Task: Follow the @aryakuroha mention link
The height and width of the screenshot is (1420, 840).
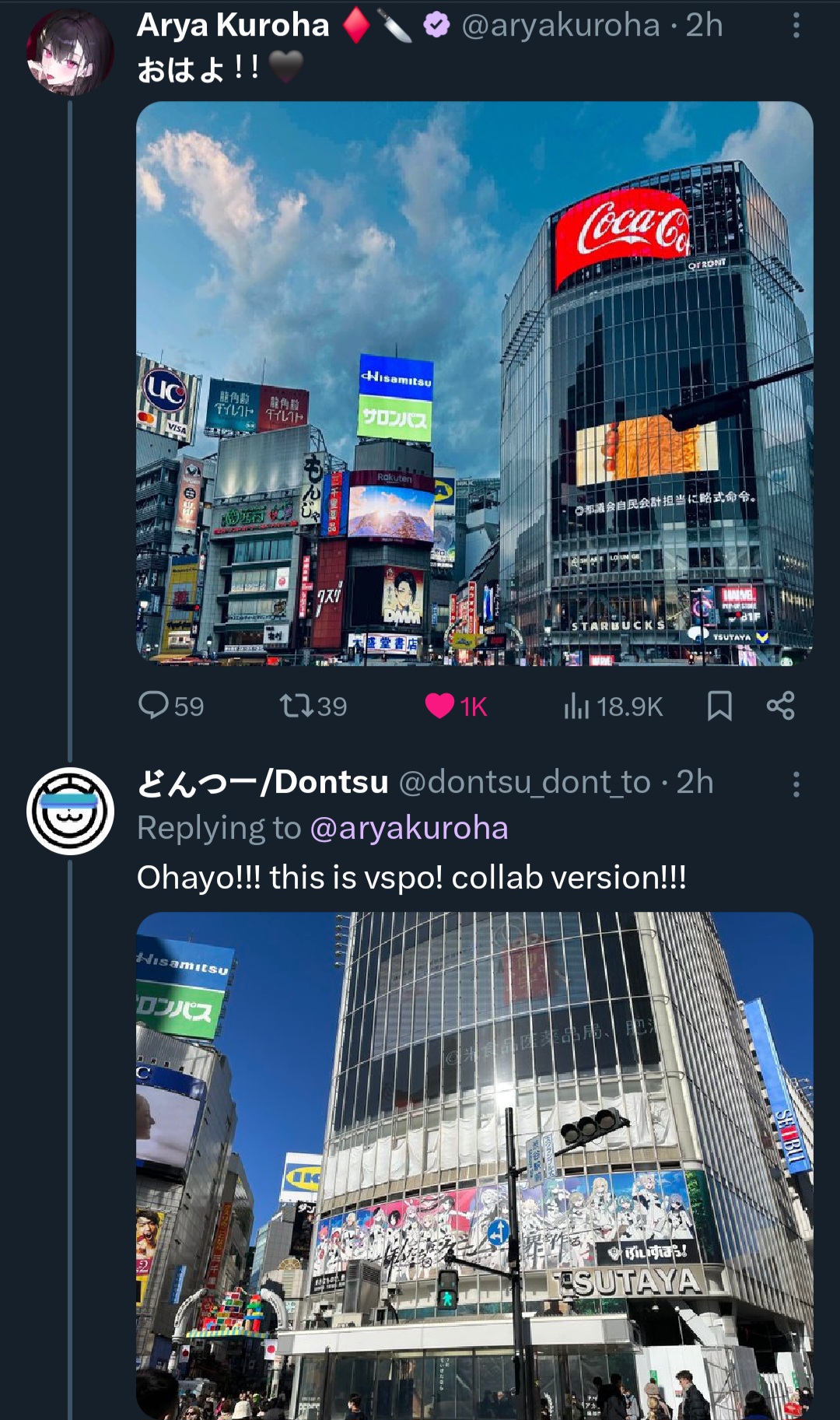Action: tap(409, 828)
